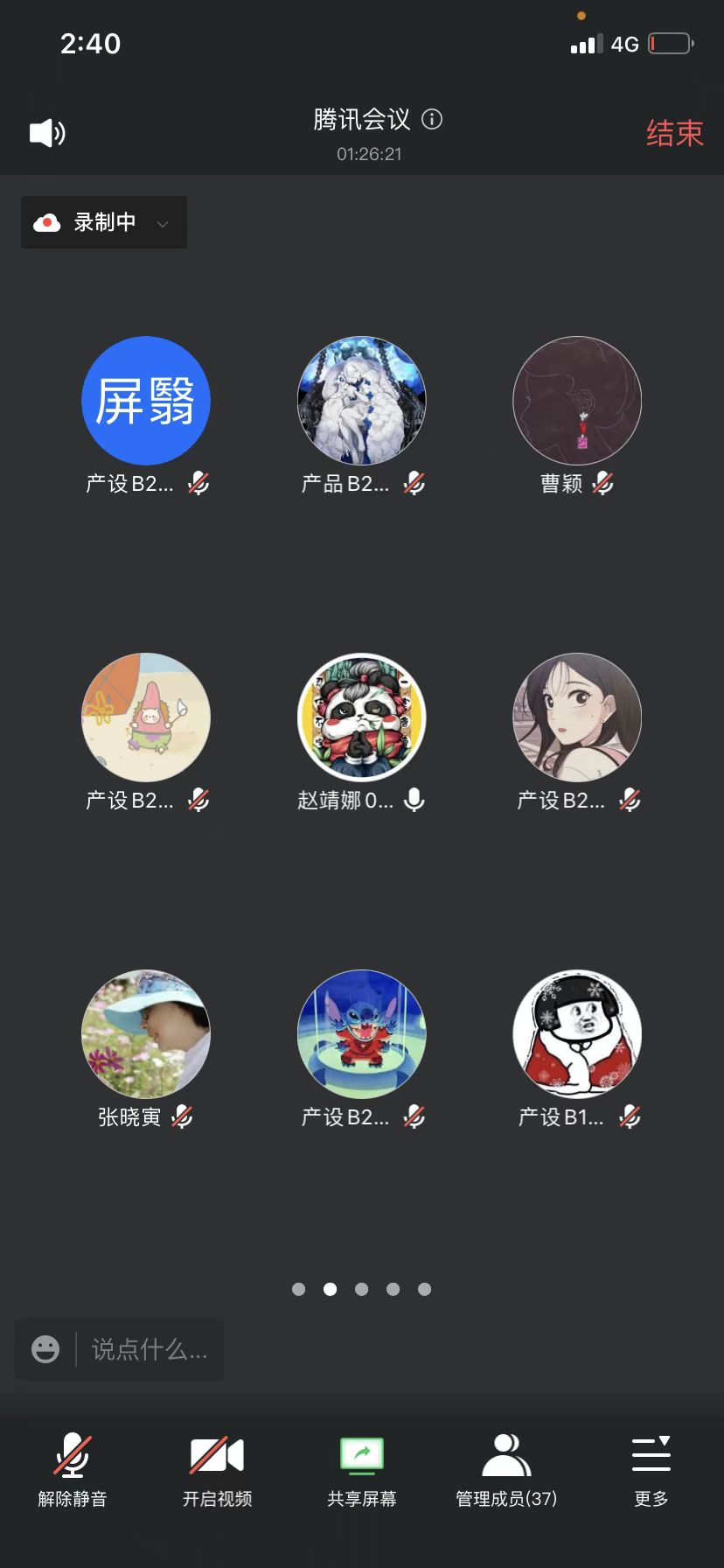This screenshot has height=1568, width=724.
Task: Turn on camera via 开启视频
Action: click(217, 1470)
